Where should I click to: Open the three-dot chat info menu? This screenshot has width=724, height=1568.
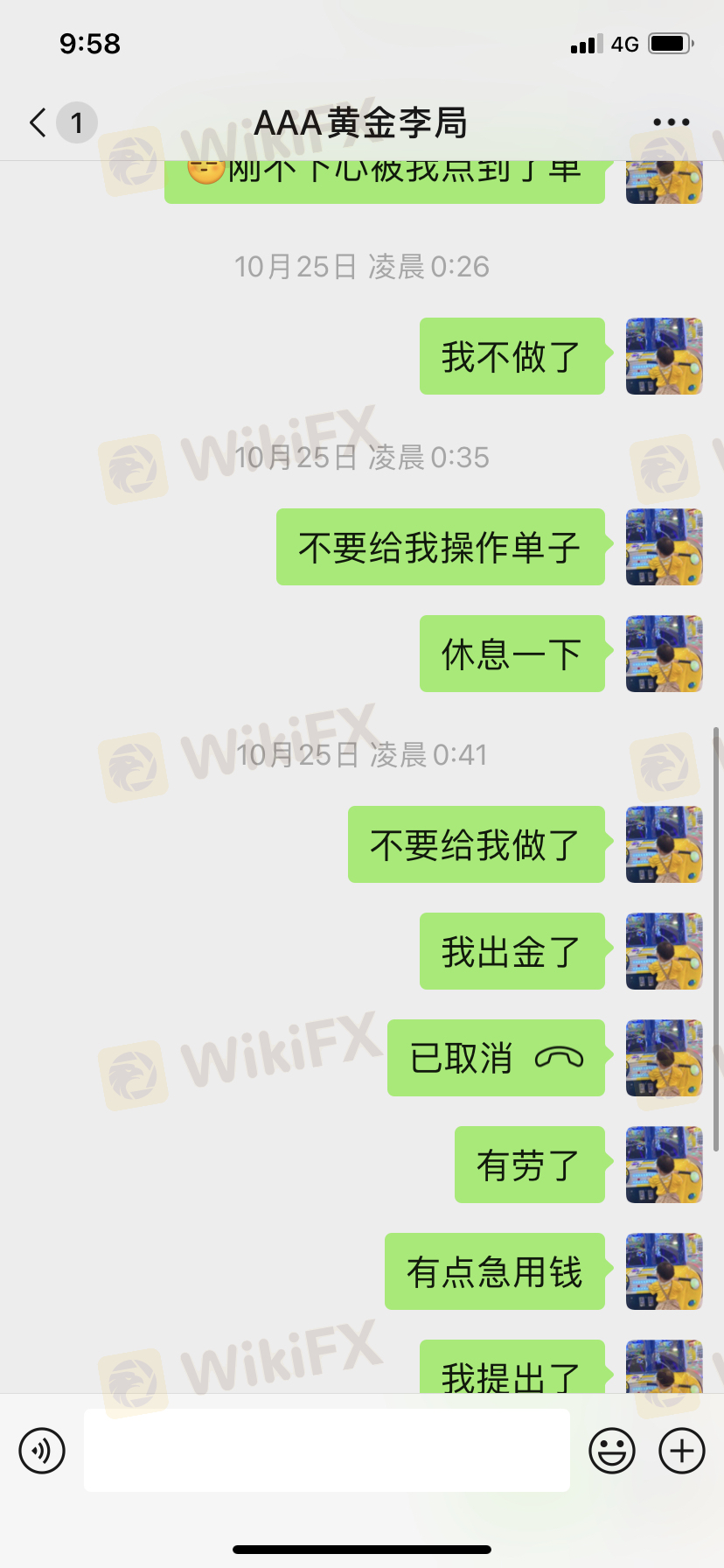click(x=671, y=122)
